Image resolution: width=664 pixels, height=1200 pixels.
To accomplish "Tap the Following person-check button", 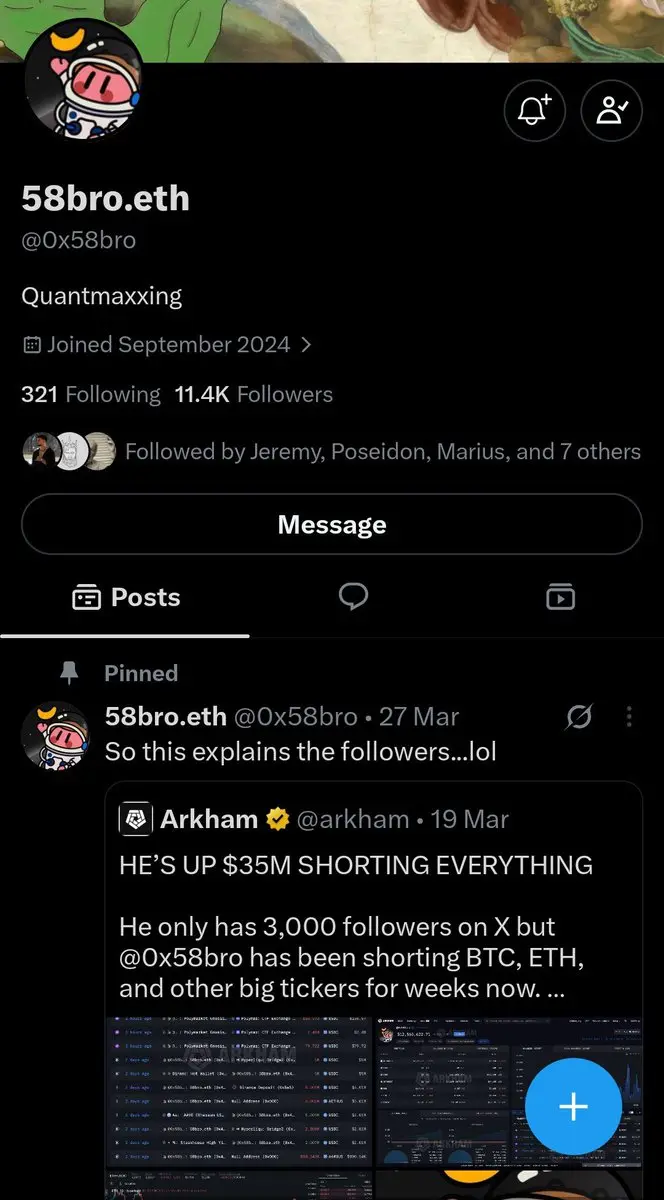I will (x=611, y=111).
